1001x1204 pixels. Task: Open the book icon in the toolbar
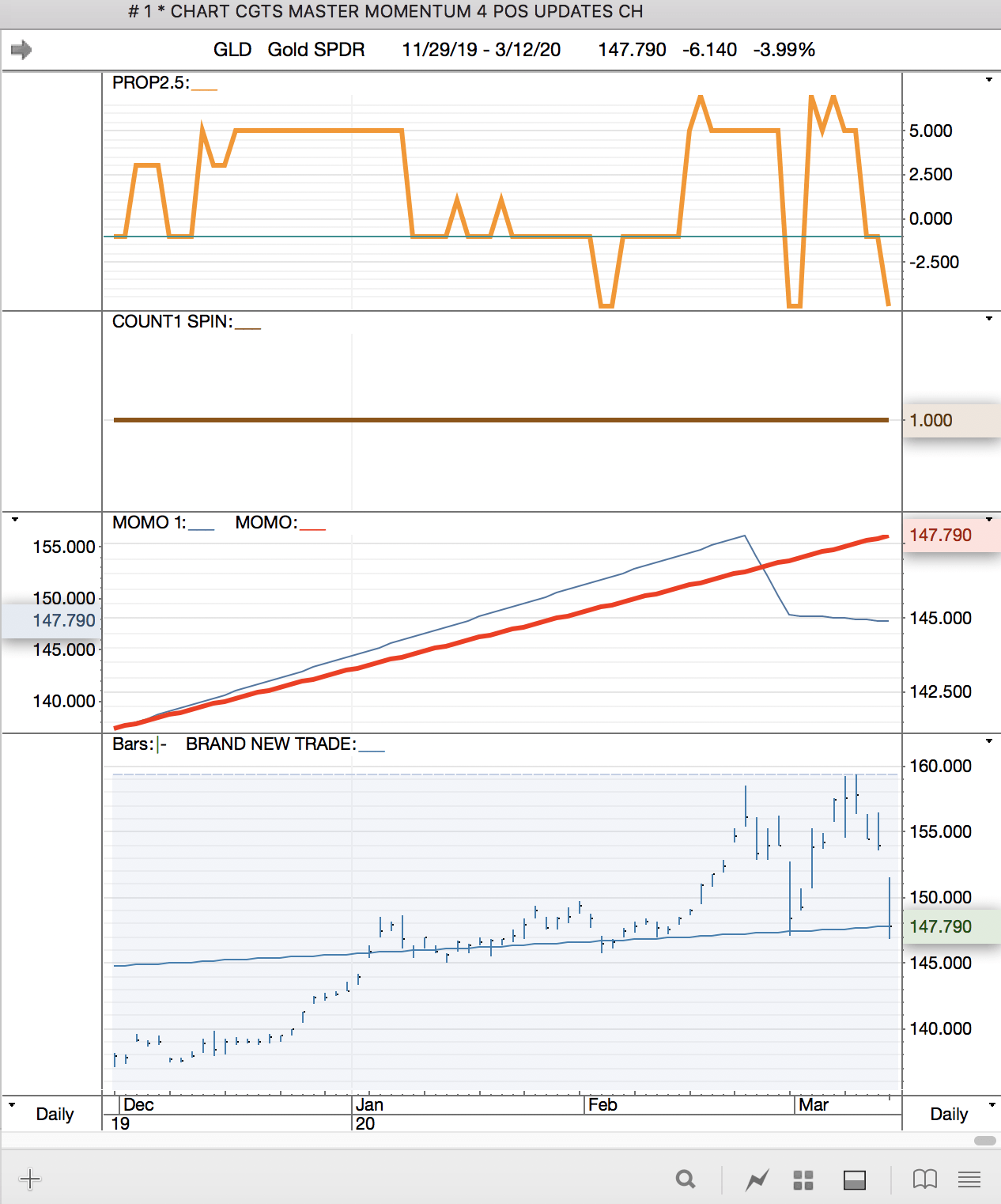[x=924, y=1179]
